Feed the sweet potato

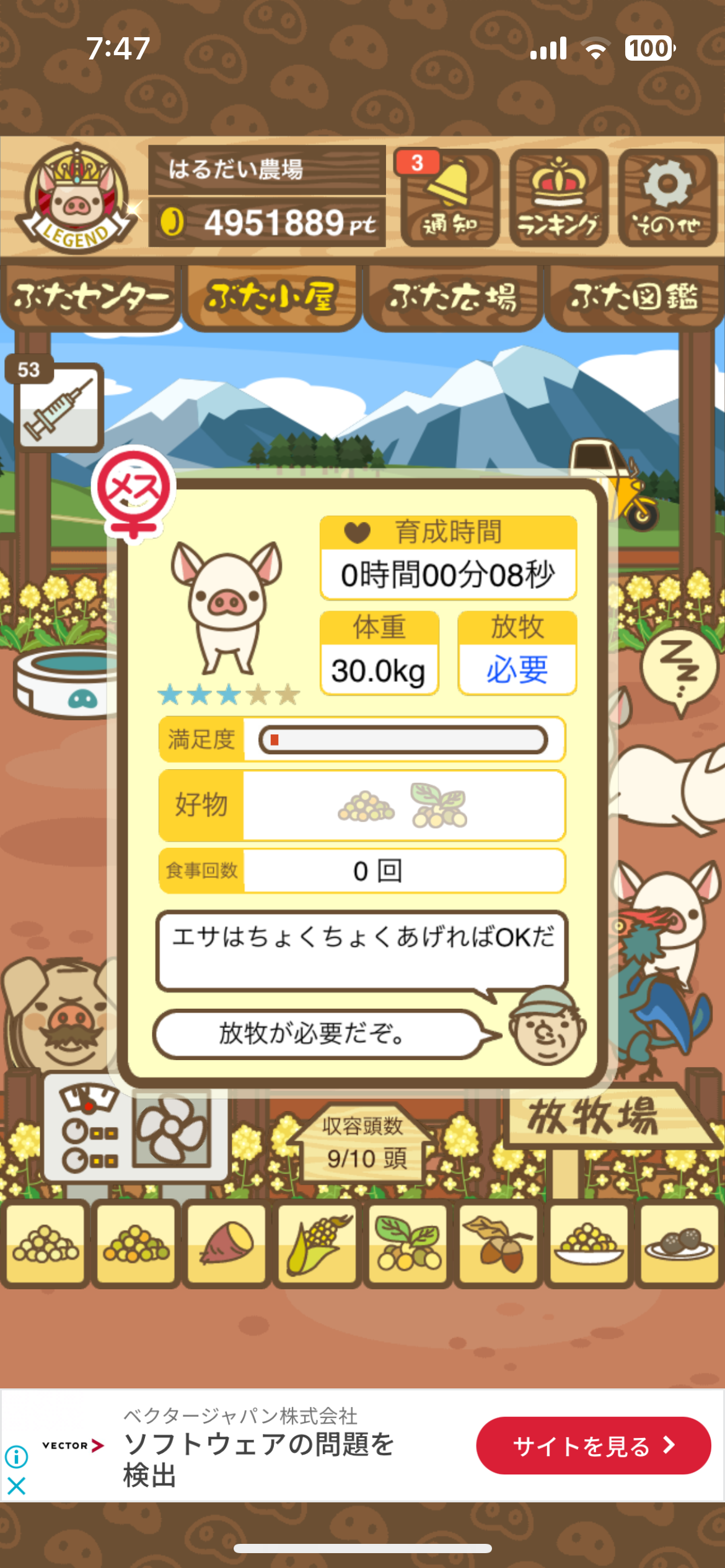pyautogui.click(x=227, y=1244)
